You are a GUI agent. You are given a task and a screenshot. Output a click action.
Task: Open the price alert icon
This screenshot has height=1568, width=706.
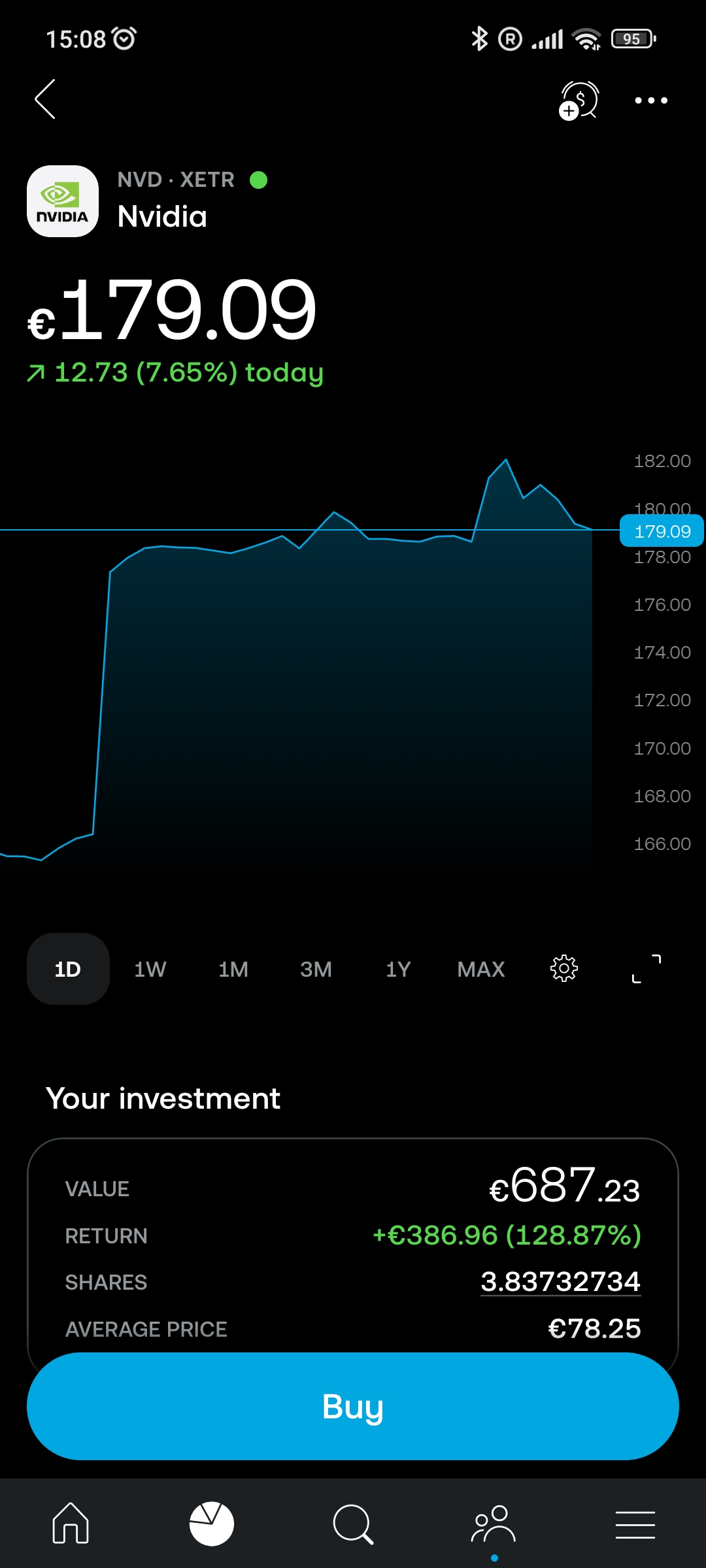(579, 101)
